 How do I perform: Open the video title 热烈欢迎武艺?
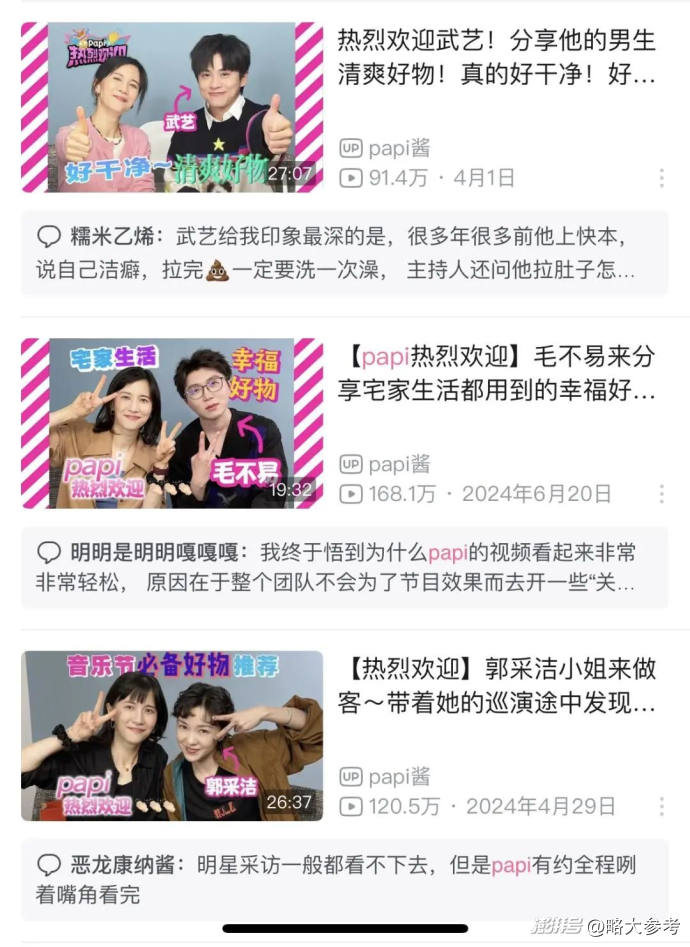click(x=497, y=57)
